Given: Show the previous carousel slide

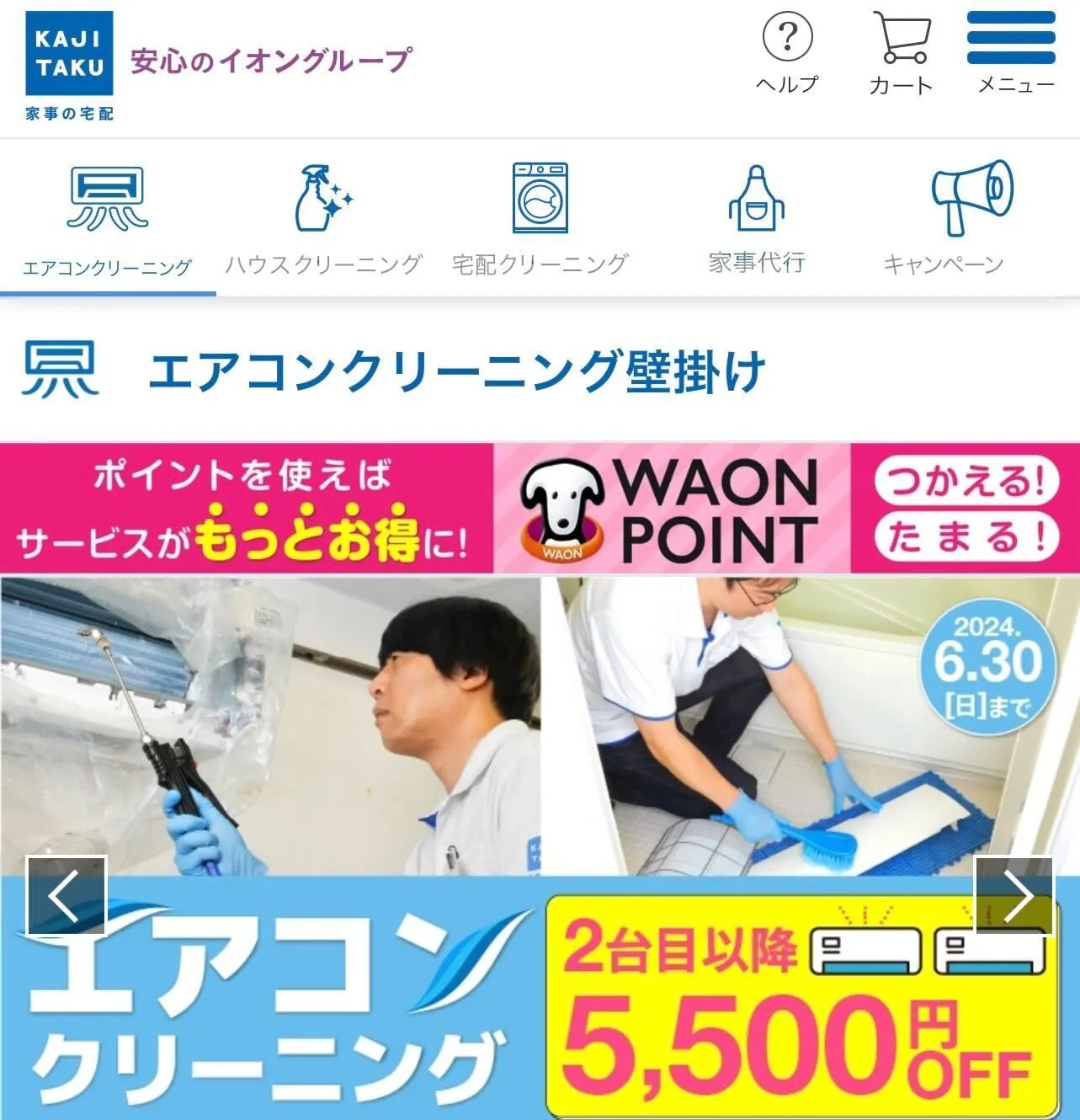Looking at the screenshot, I should 67,895.
